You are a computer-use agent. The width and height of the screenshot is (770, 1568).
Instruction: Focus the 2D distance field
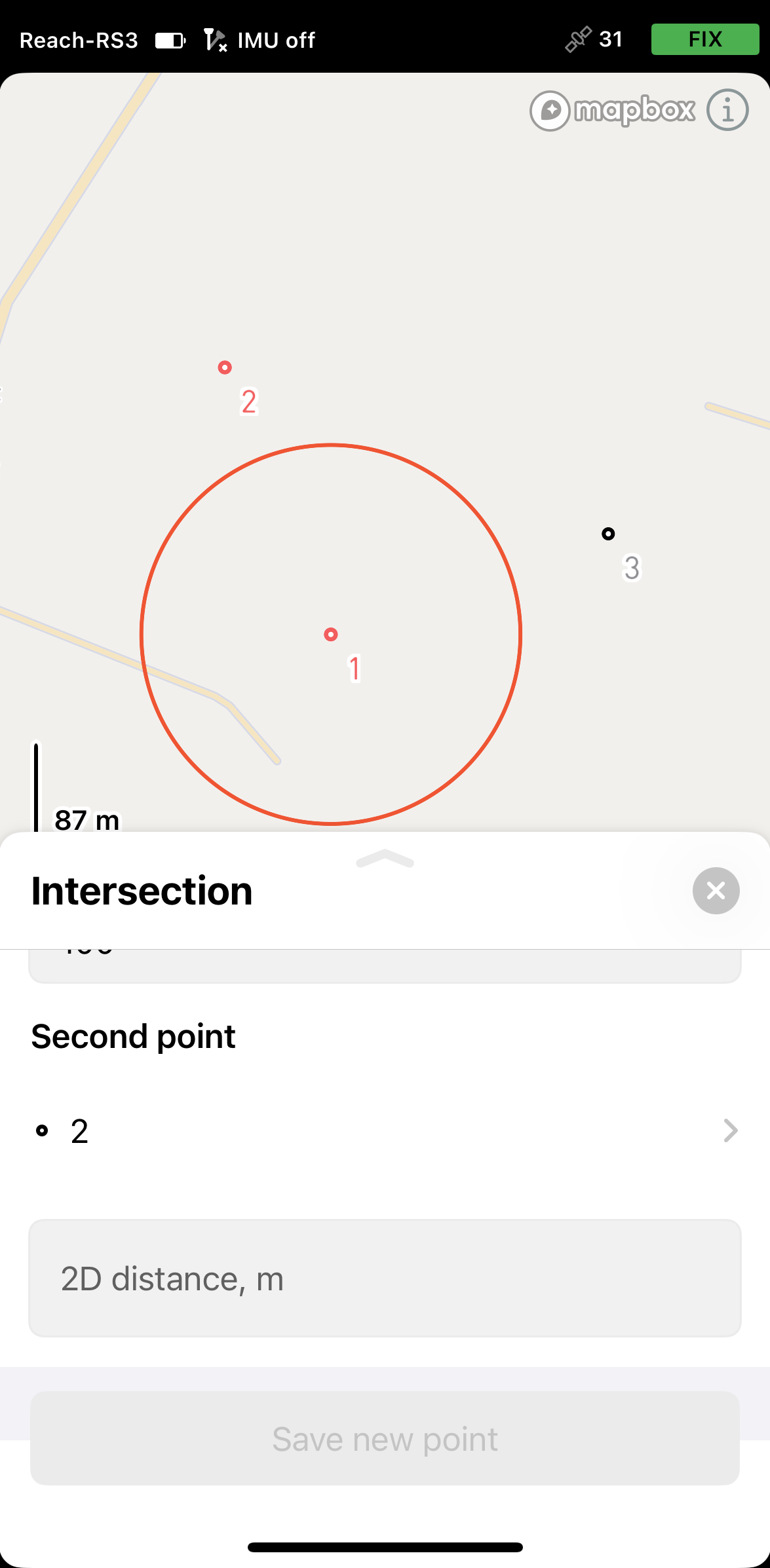[385, 1278]
